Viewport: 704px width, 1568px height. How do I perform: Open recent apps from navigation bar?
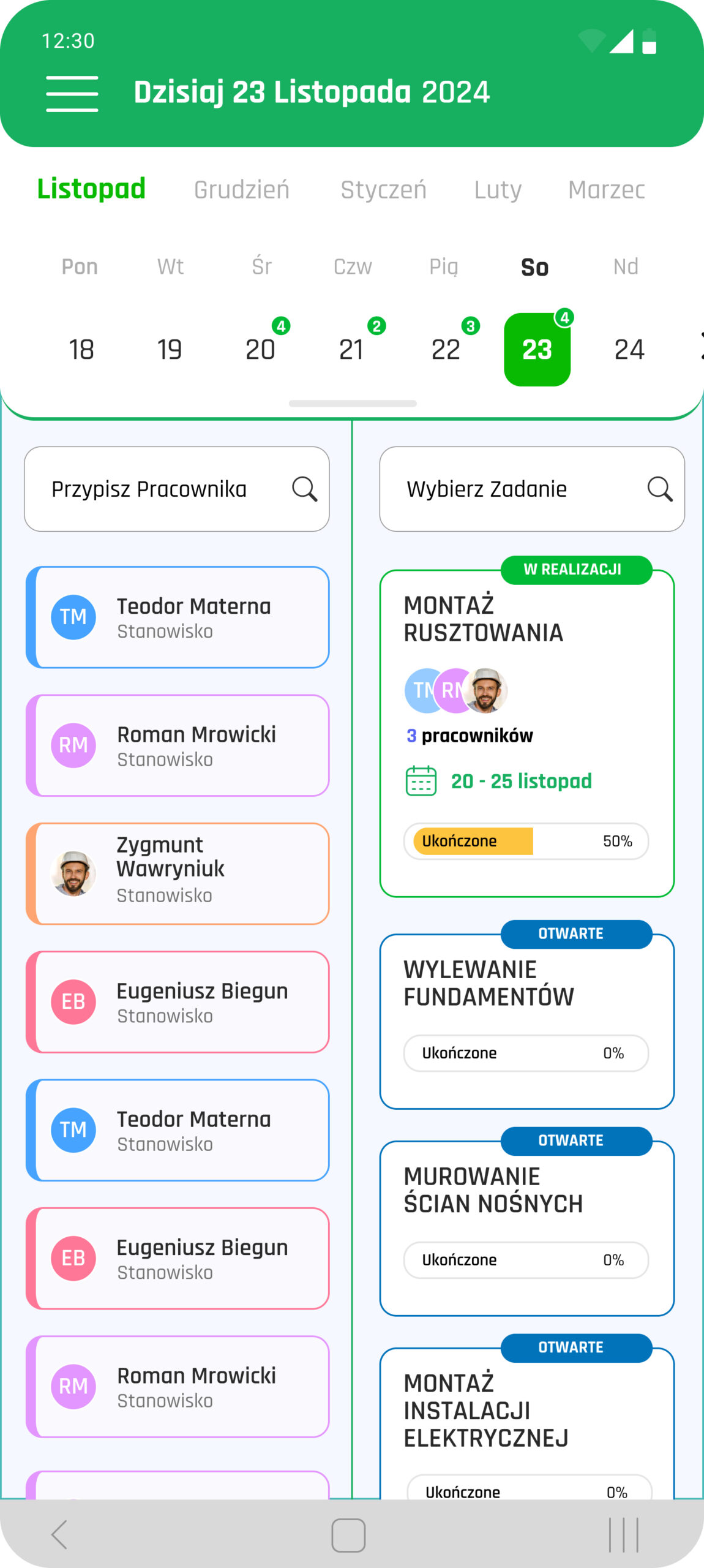point(623,1535)
